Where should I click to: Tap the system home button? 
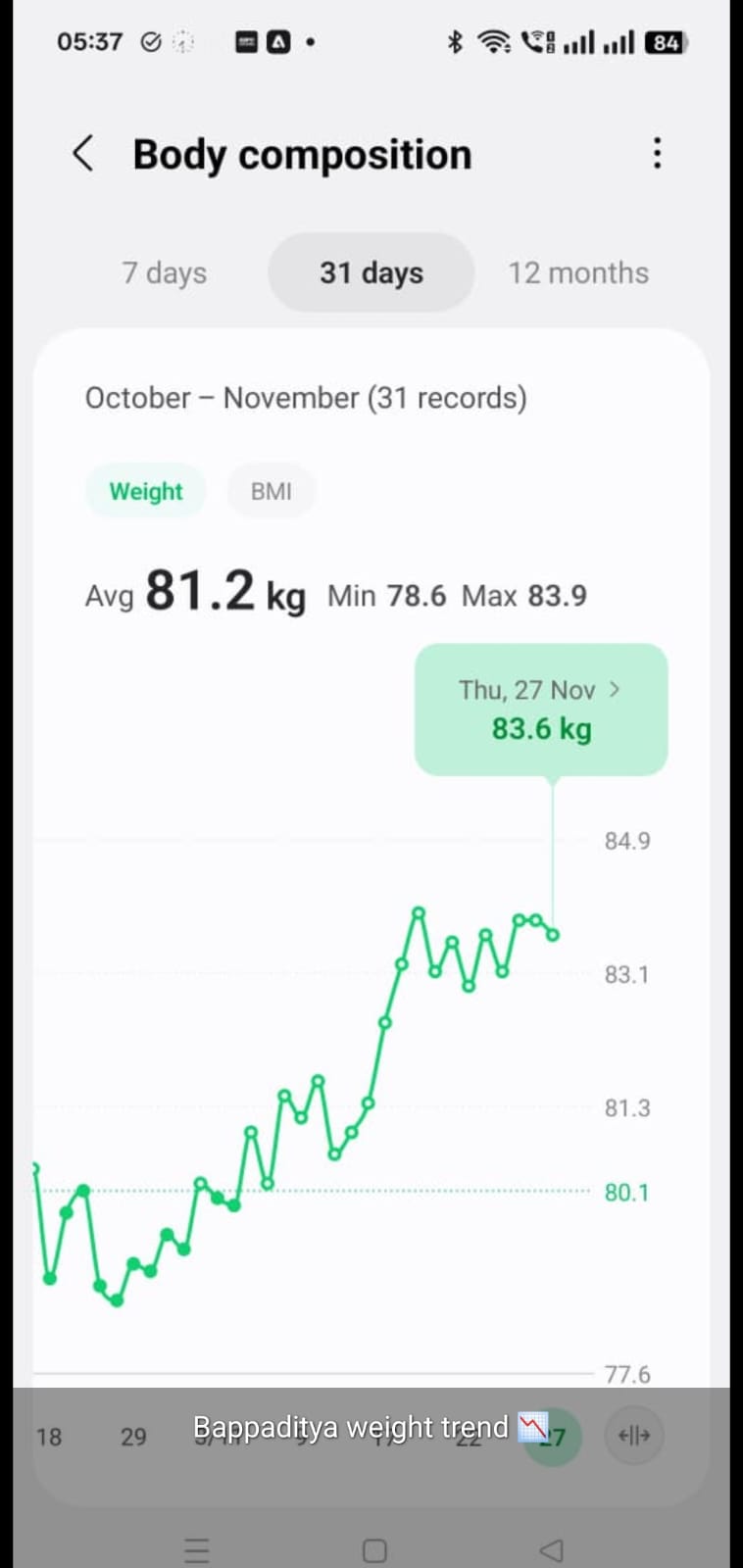point(374,1550)
